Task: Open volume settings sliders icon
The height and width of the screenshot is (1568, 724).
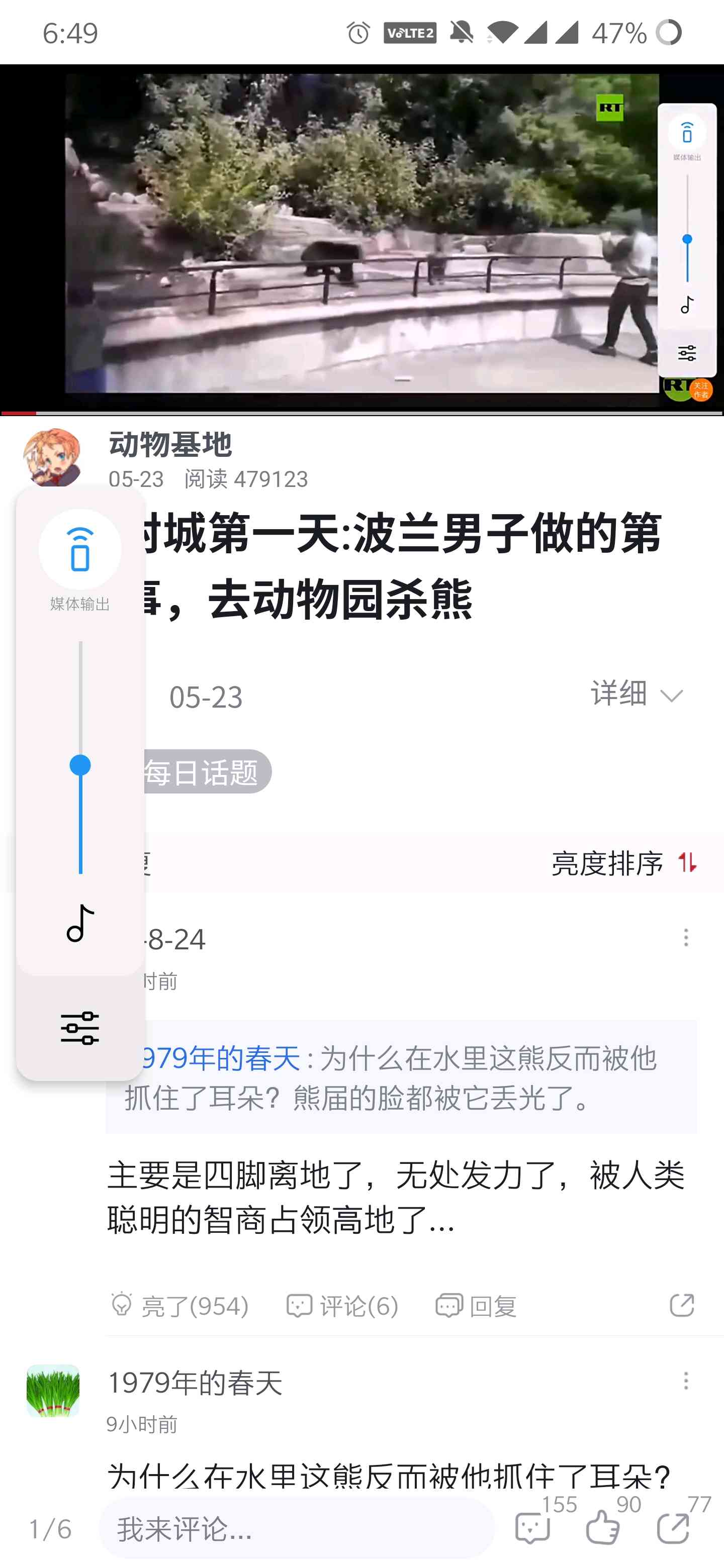Action: [80, 1028]
